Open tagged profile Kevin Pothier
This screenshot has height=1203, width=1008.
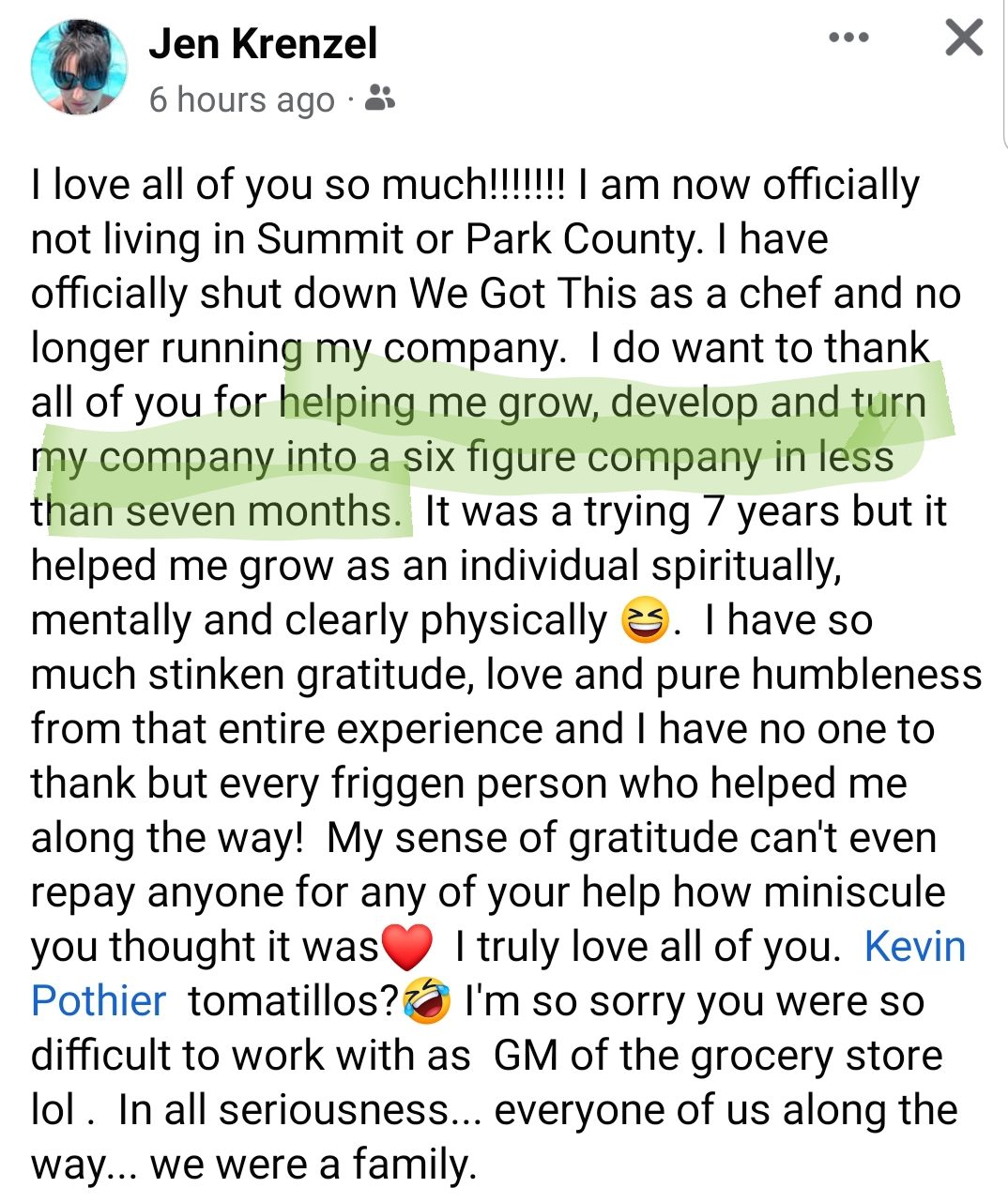pyautogui.click(x=914, y=946)
